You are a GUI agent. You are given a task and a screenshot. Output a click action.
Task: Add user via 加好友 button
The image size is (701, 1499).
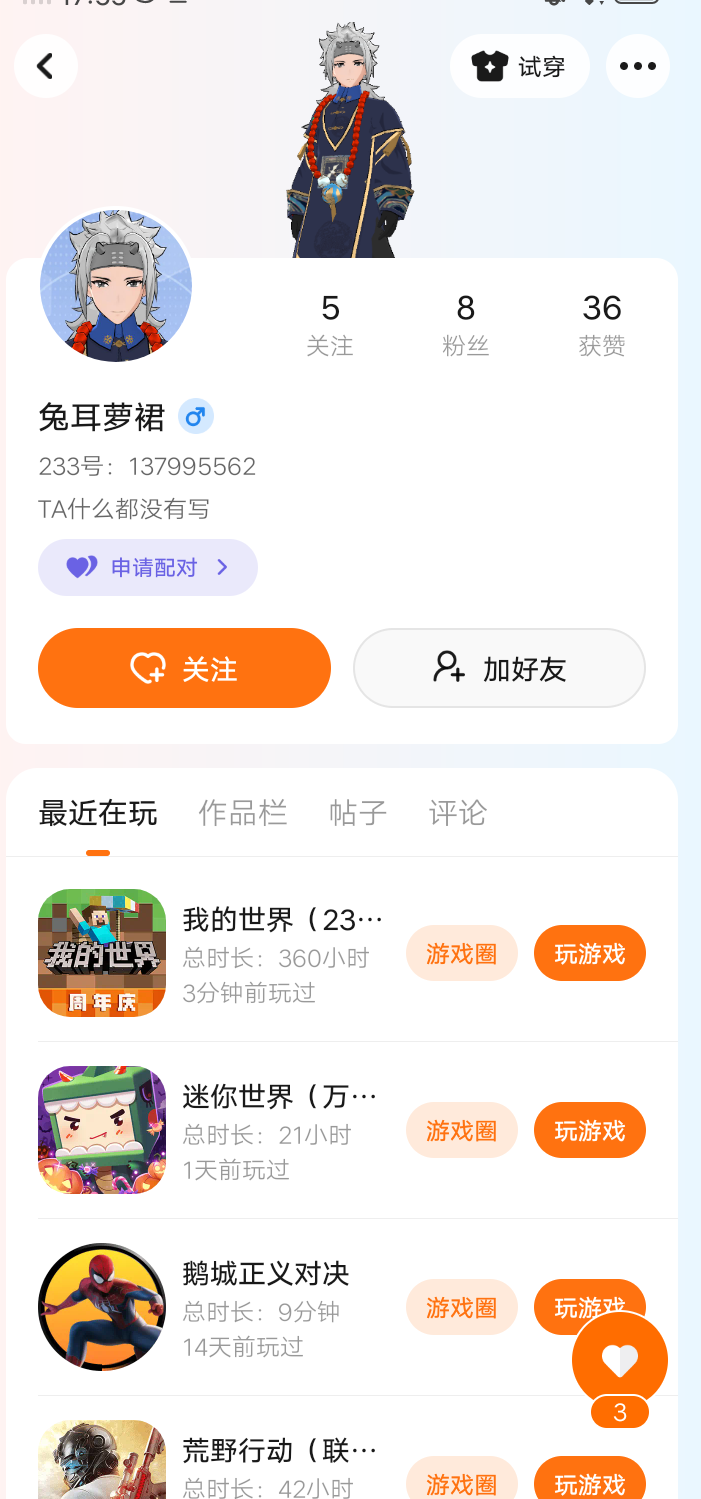(x=499, y=668)
